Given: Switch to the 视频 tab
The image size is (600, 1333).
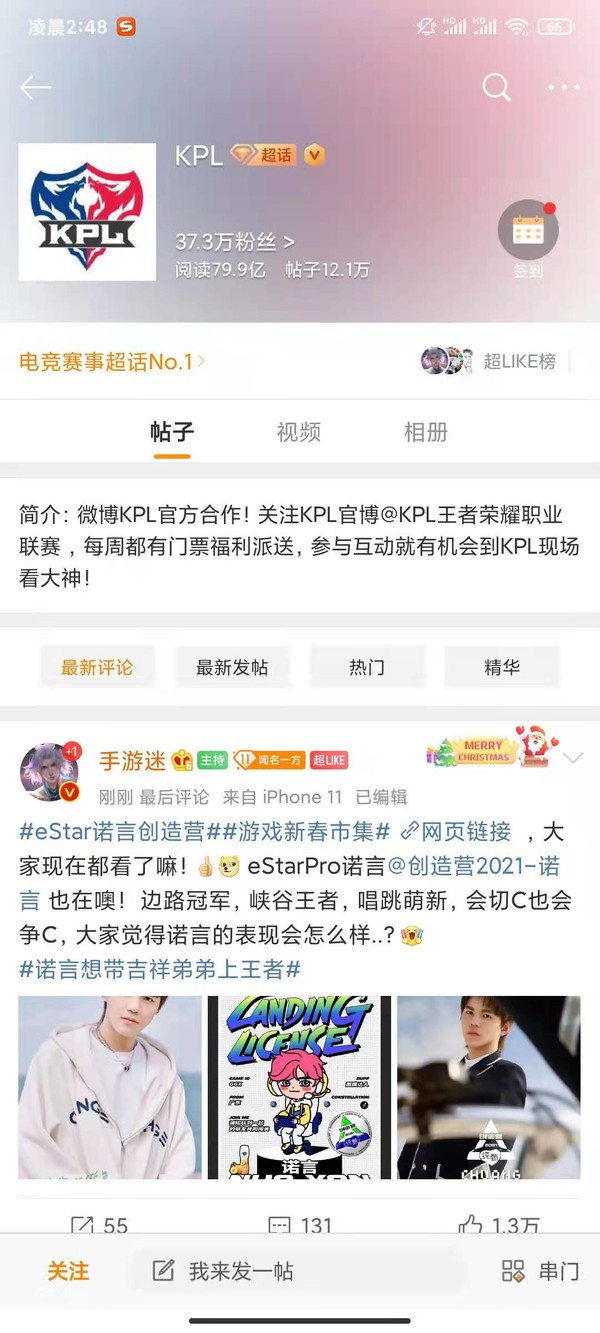Looking at the screenshot, I should click(x=298, y=432).
